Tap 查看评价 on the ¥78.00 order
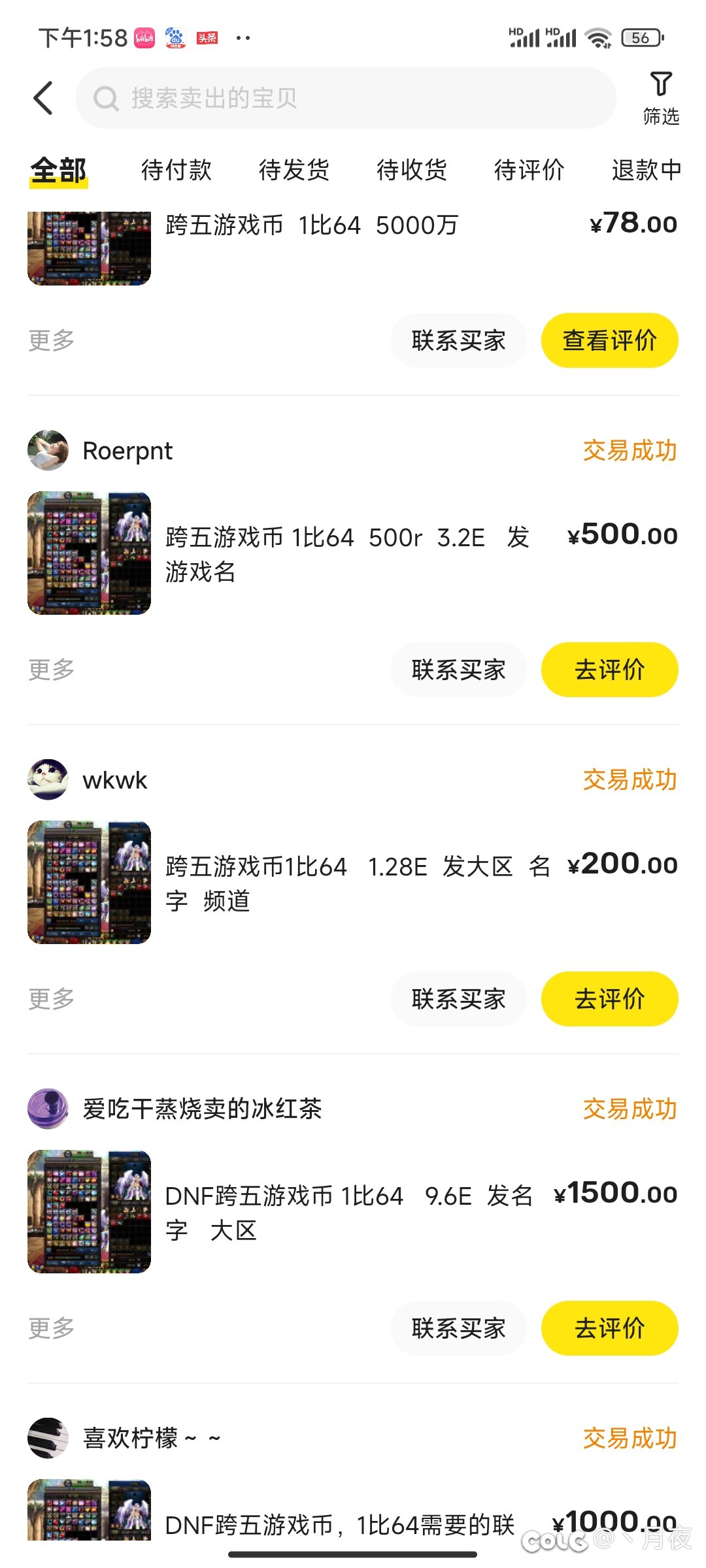706x1568 pixels. coord(609,340)
